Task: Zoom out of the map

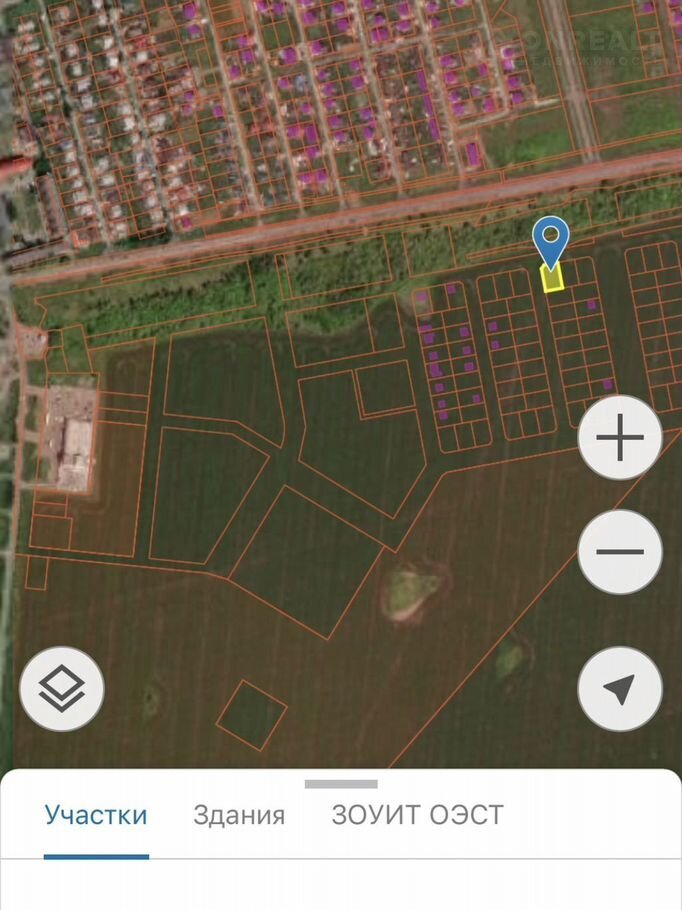Action: pyautogui.click(x=620, y=551)
